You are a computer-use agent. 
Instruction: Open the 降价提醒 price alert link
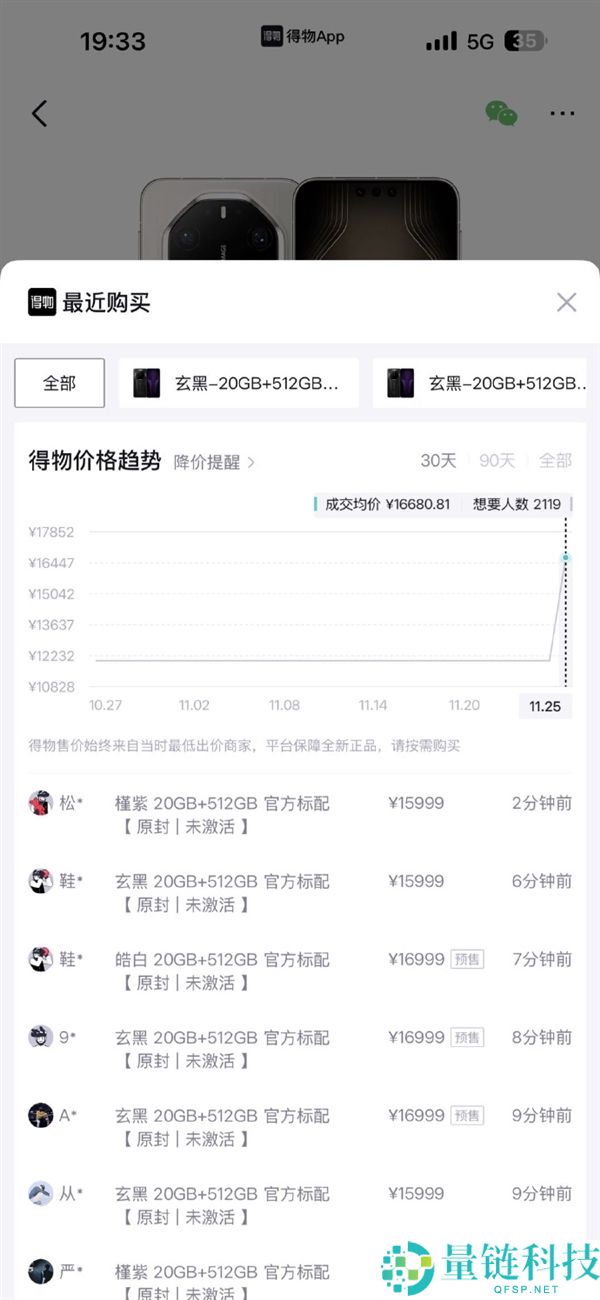(214, 462)
